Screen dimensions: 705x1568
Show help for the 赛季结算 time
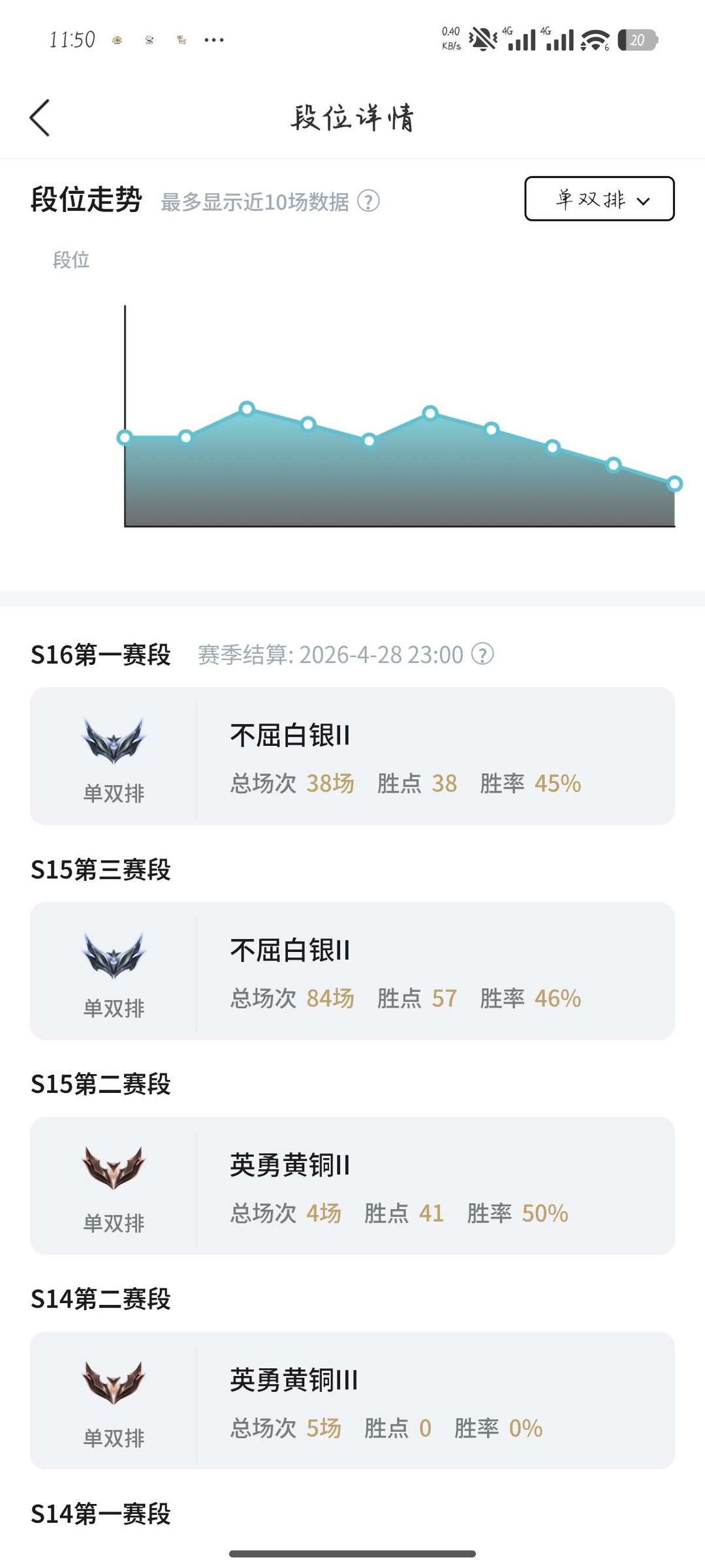[x=482, y=654]
